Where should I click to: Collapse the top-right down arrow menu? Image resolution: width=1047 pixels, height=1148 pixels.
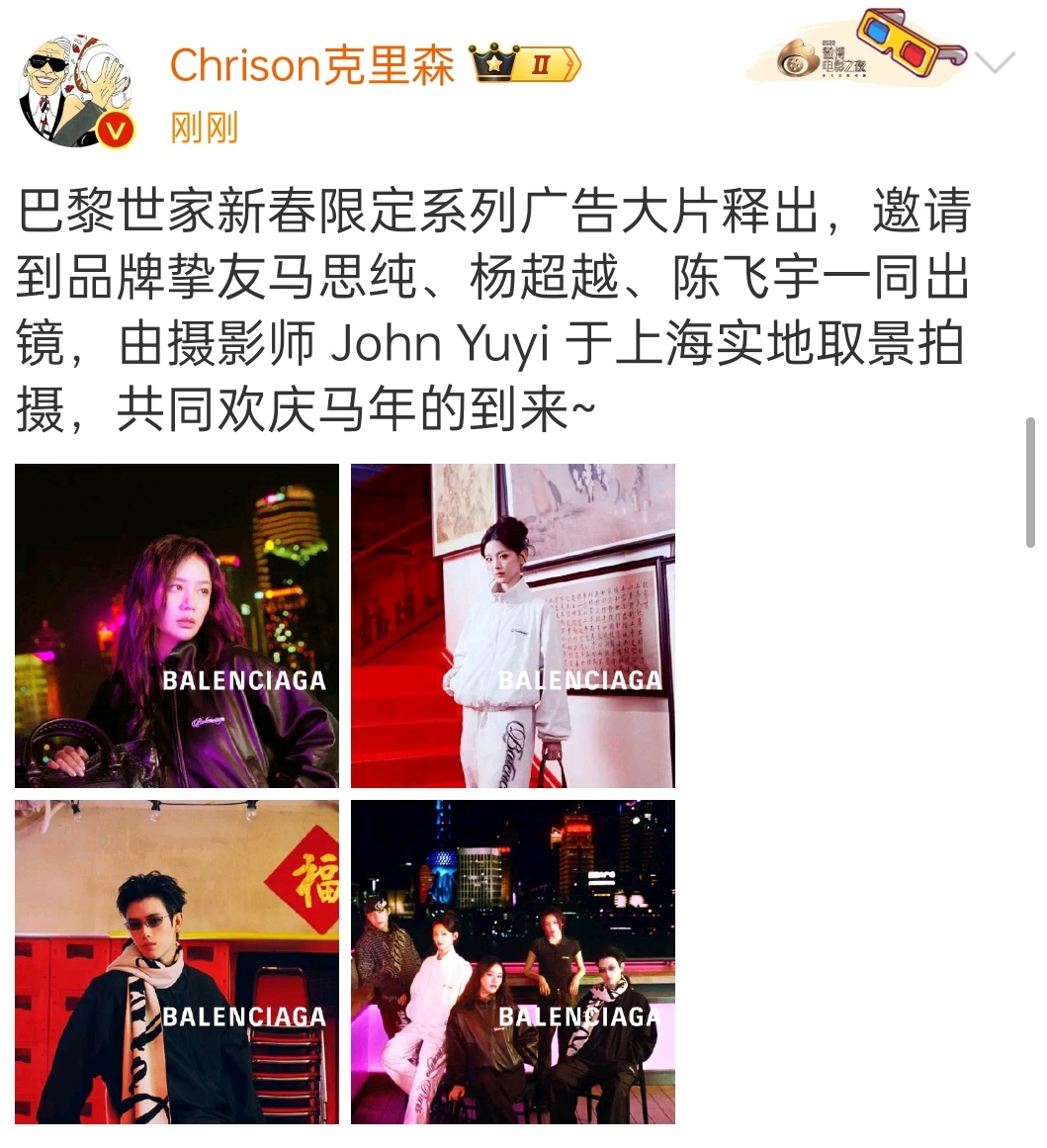point(994,62)
